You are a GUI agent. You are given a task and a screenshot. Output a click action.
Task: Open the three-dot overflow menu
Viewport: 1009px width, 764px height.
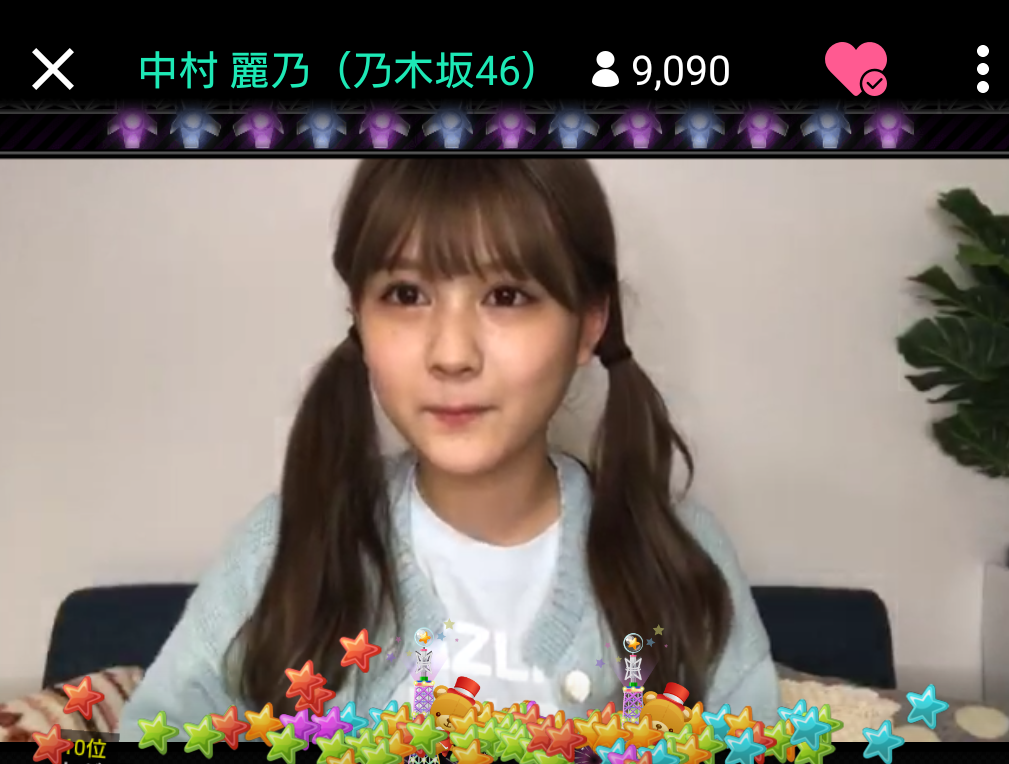point(982,70)
